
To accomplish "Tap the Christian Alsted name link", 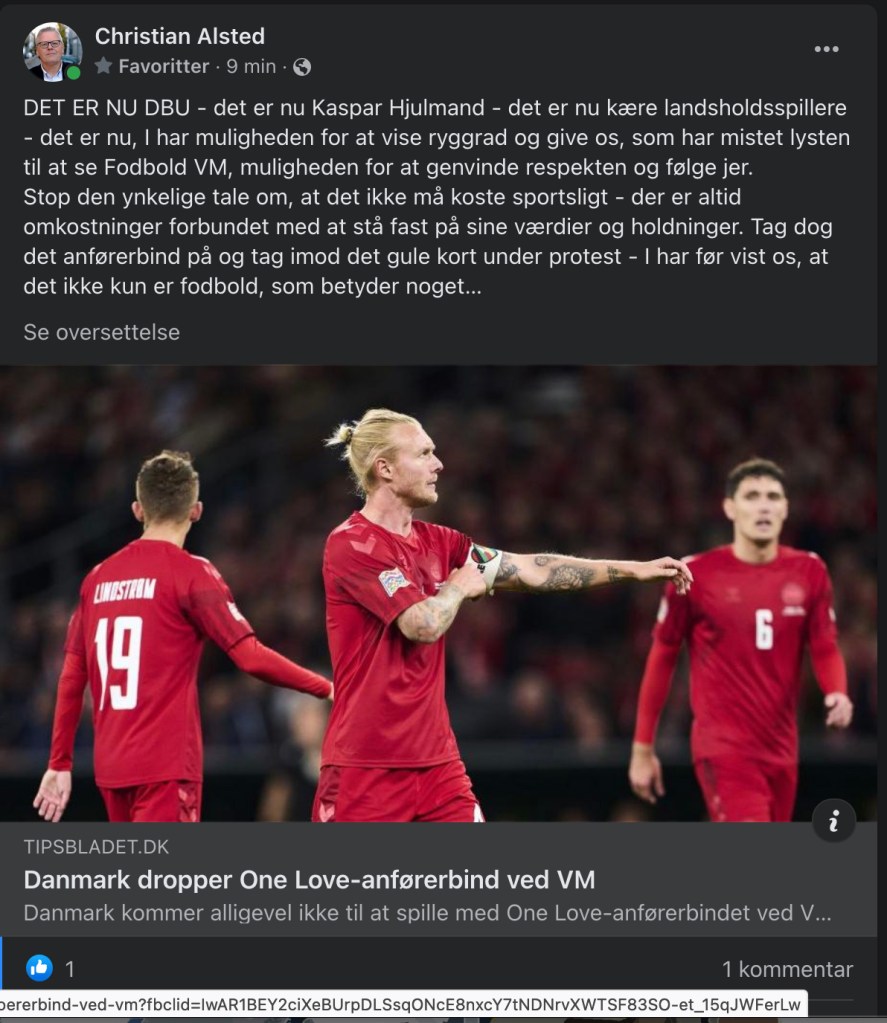I will click(x=179, y=36).
